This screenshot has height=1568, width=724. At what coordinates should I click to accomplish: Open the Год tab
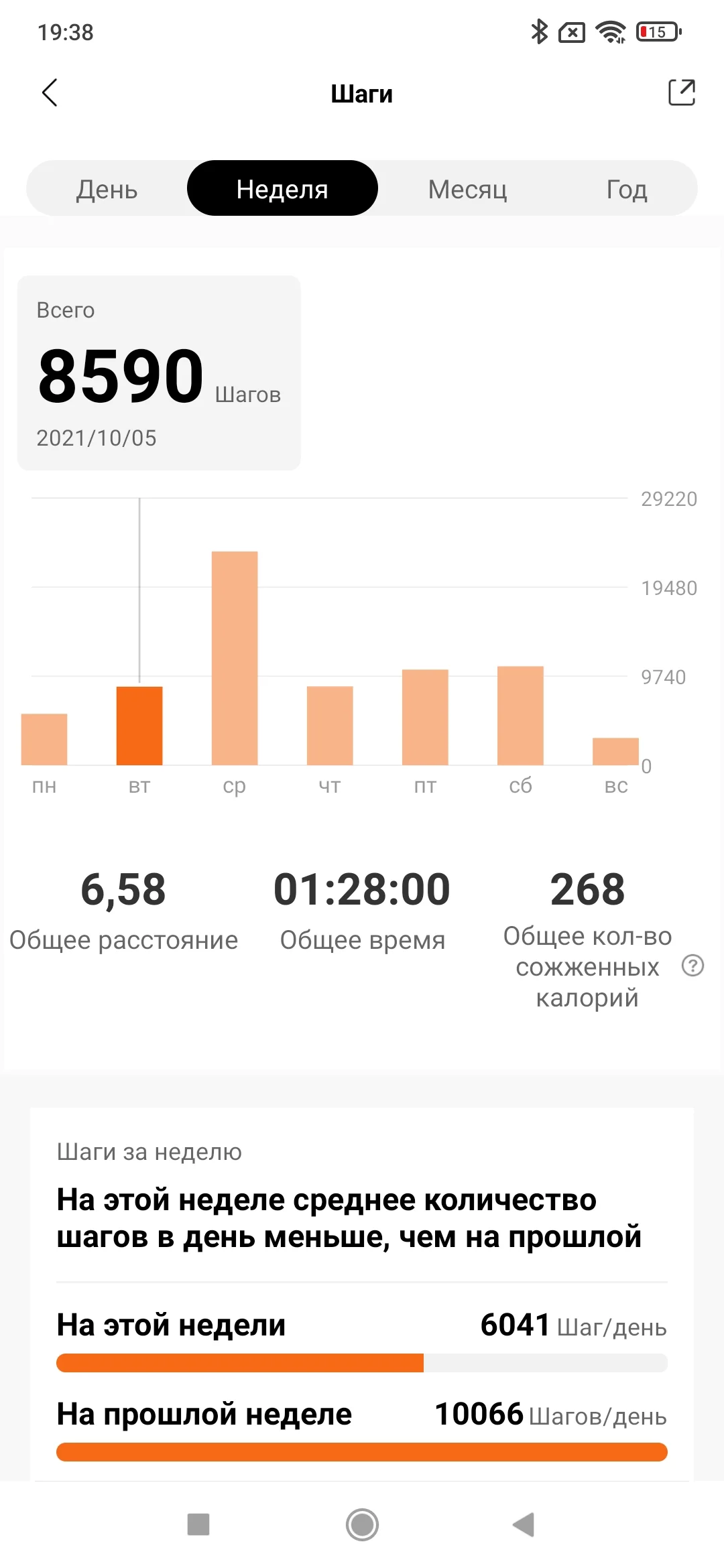click(626, 189)
